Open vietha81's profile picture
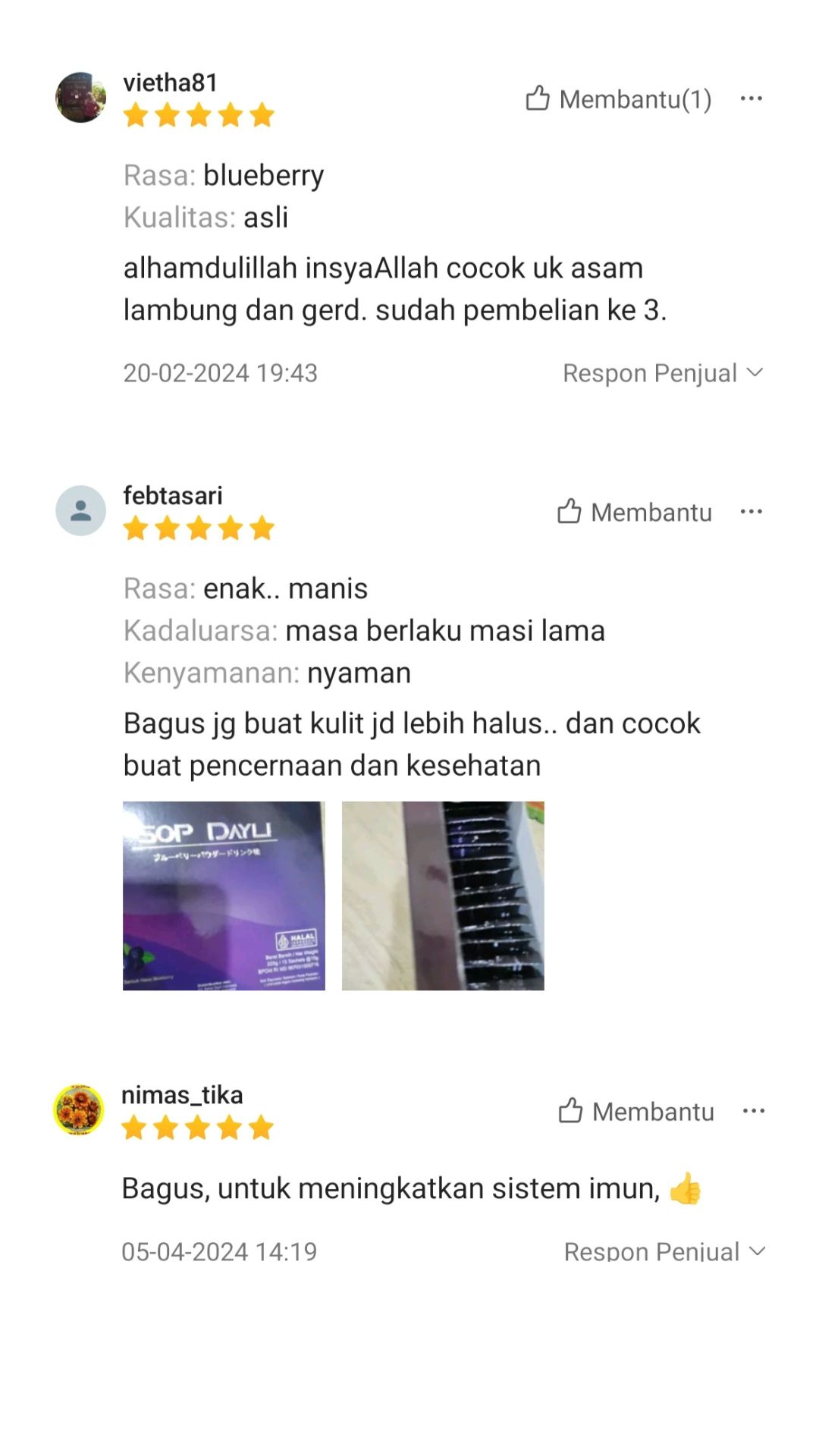Screen dimensions: 819x1456 pos(80,98)
